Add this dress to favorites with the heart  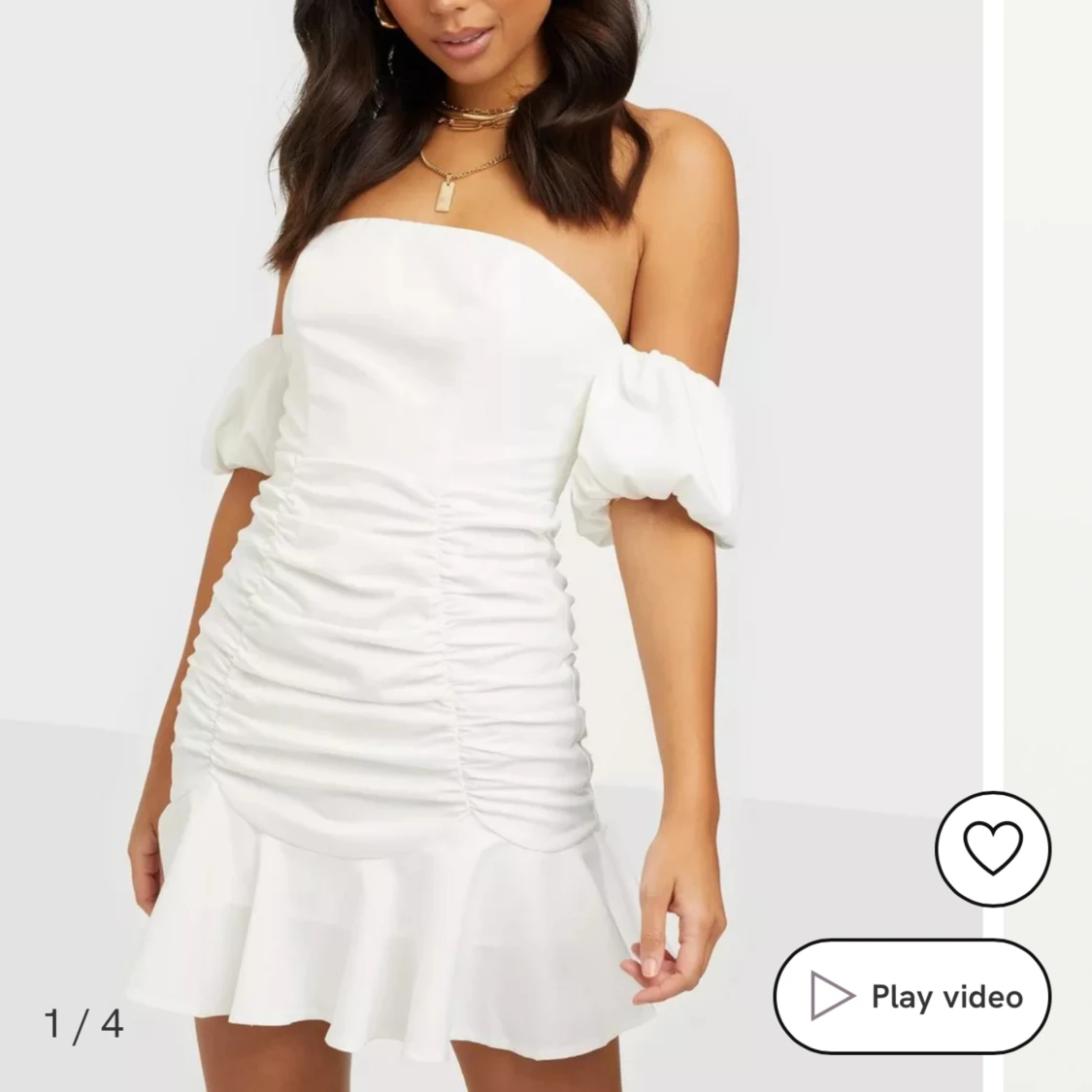click(992, 849)
